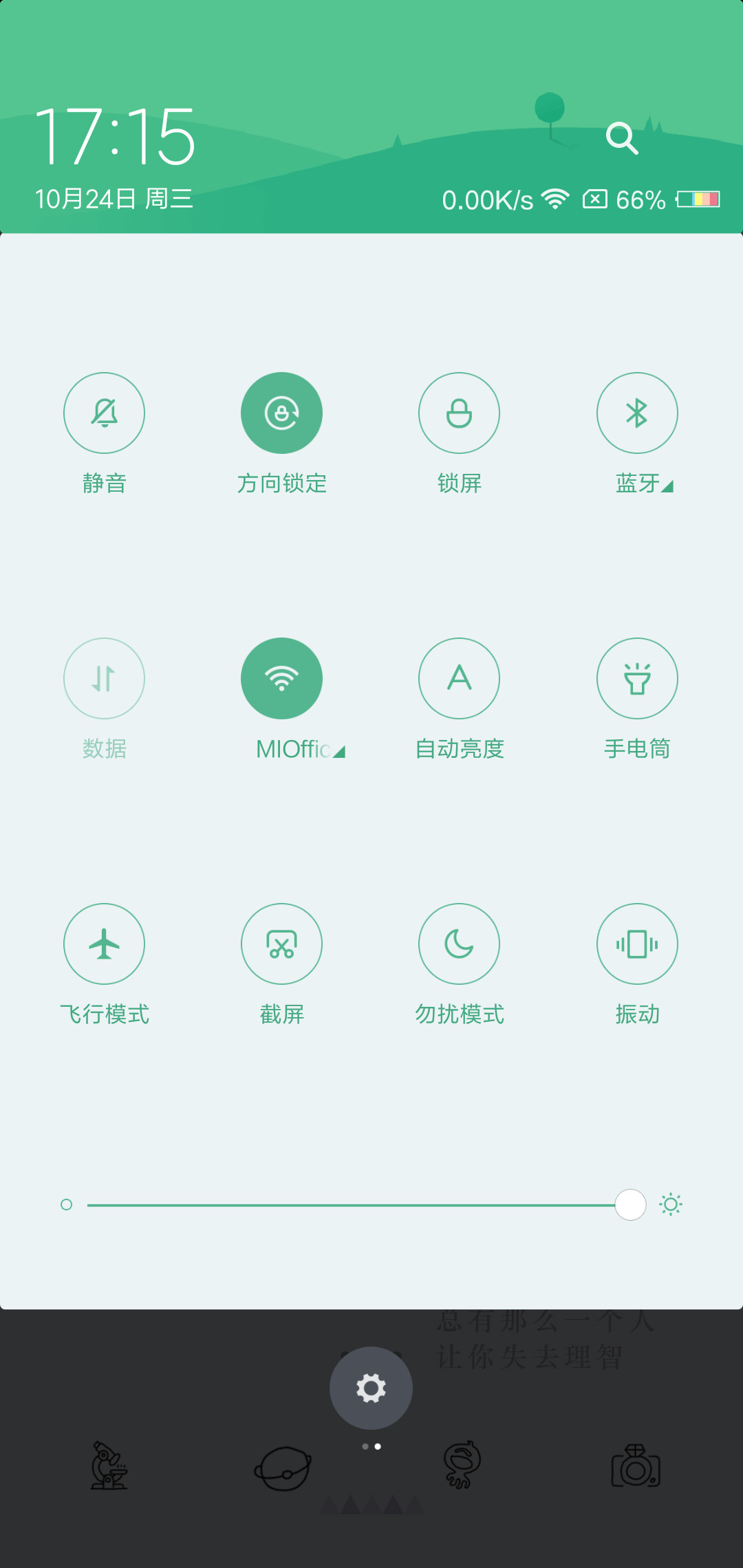The height and width of the screenshot is (1568, 743).
Task: Toggle the 静音 silent mode tile
Action: coord(104,413)
